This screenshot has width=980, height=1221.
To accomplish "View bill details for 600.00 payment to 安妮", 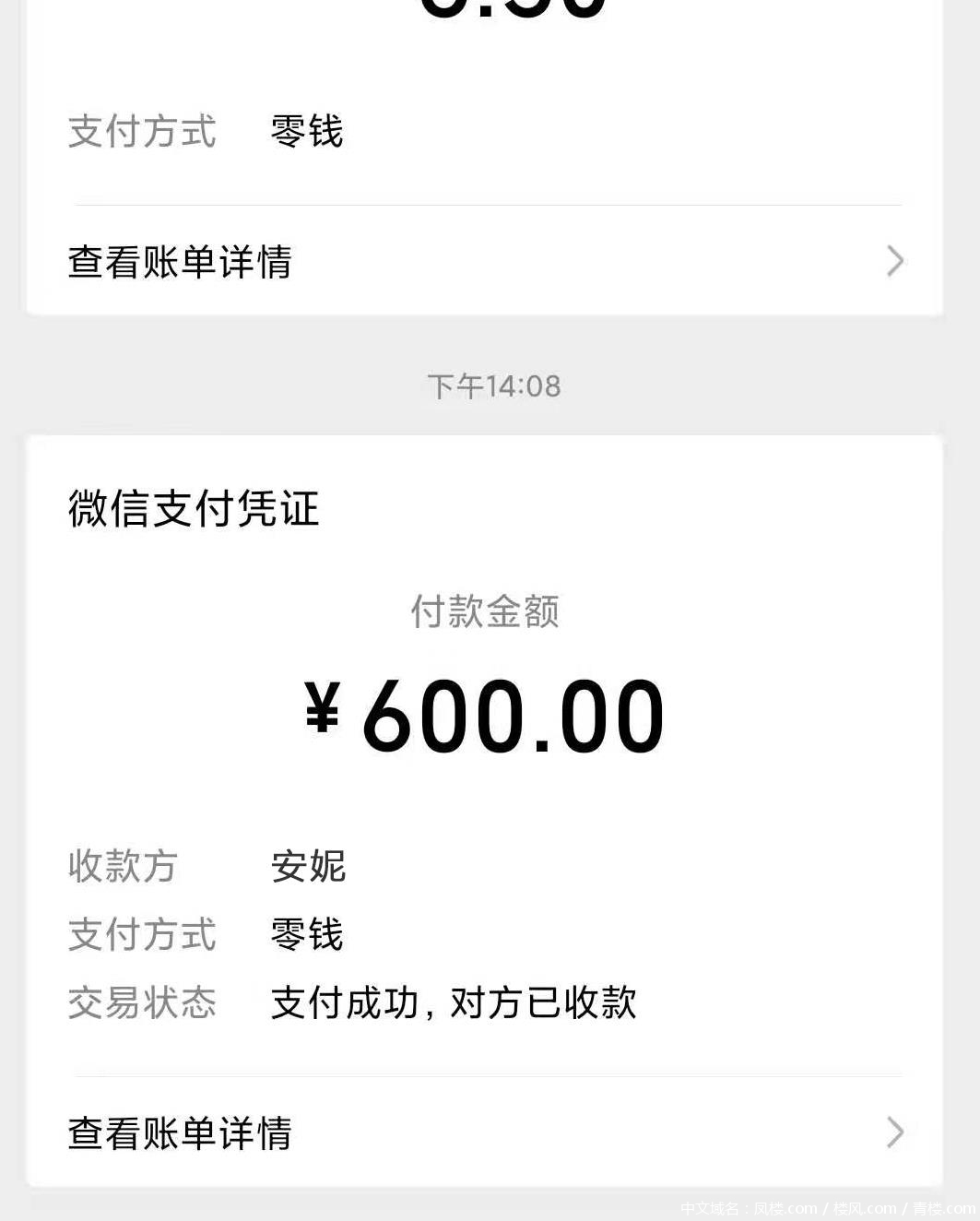I will click(x=484, y=1132).
